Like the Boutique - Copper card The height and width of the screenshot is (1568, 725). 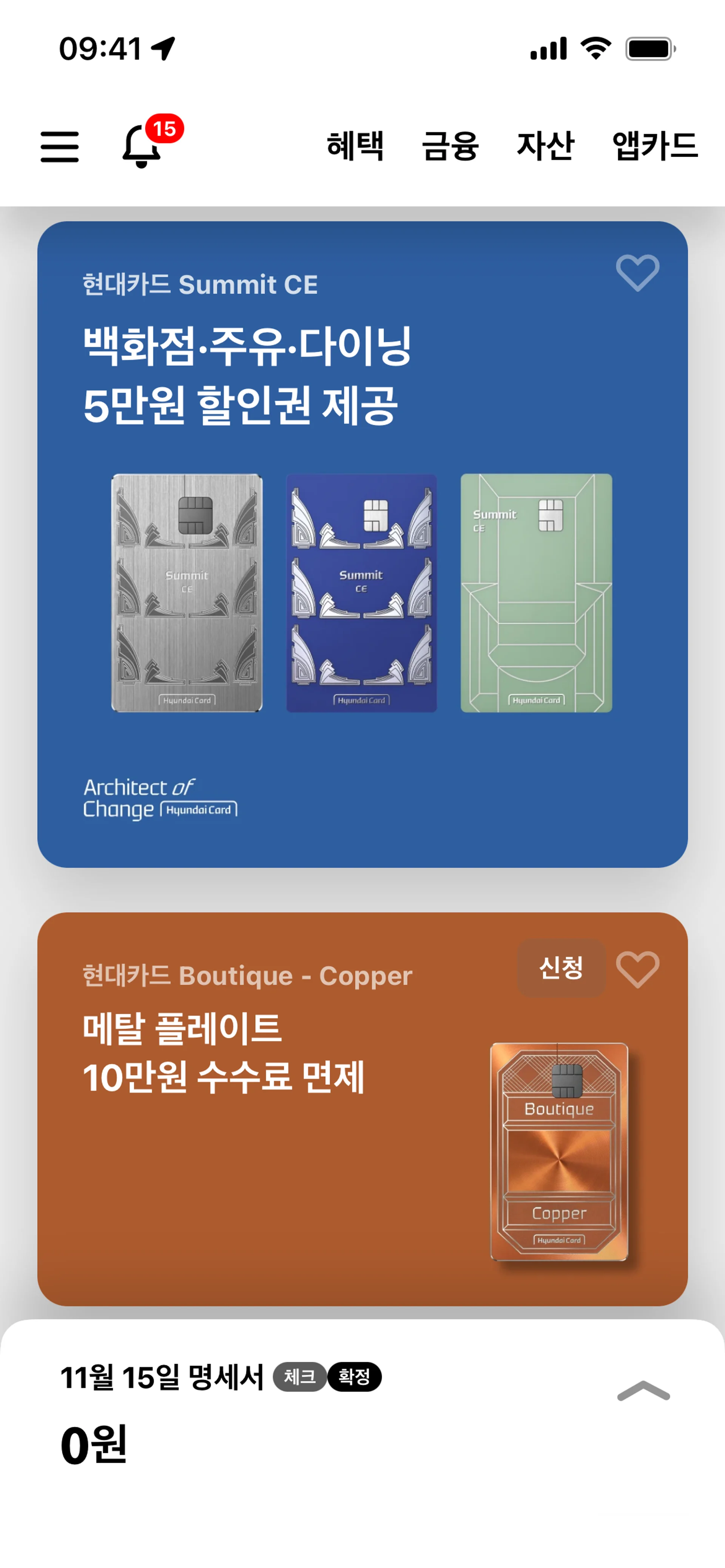tap(637, 969)
